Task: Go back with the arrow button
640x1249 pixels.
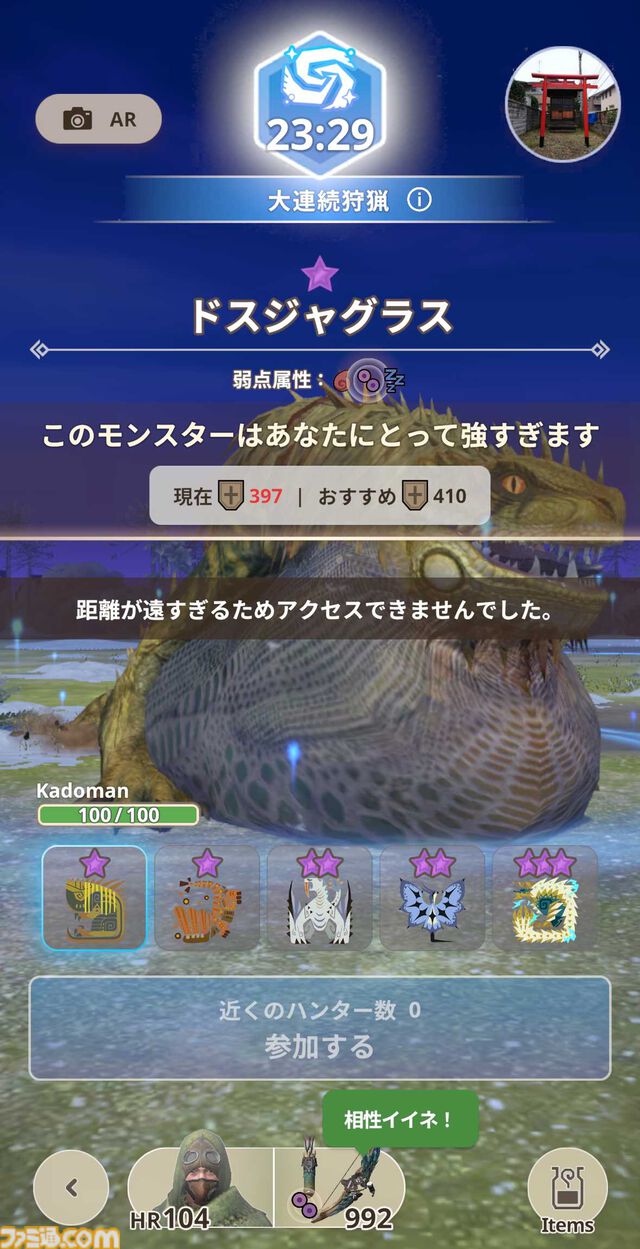Action: tap(71, 1187)
